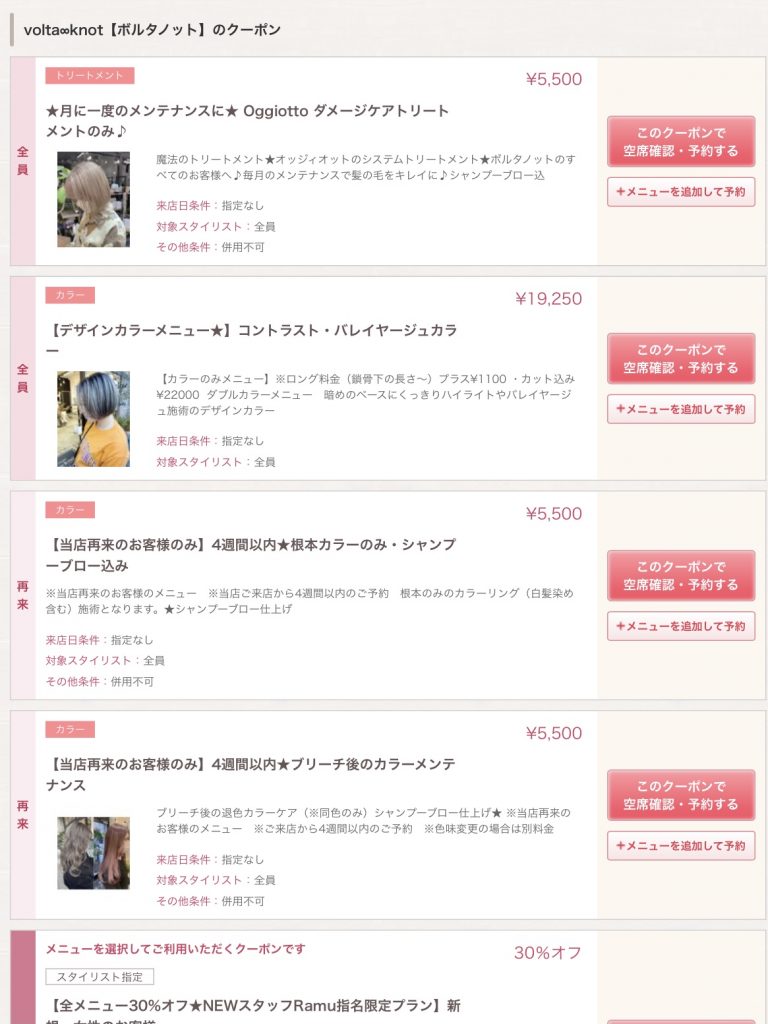
Task: Add menu to Oggiotto treatment coupon booking
Action: 681,191
